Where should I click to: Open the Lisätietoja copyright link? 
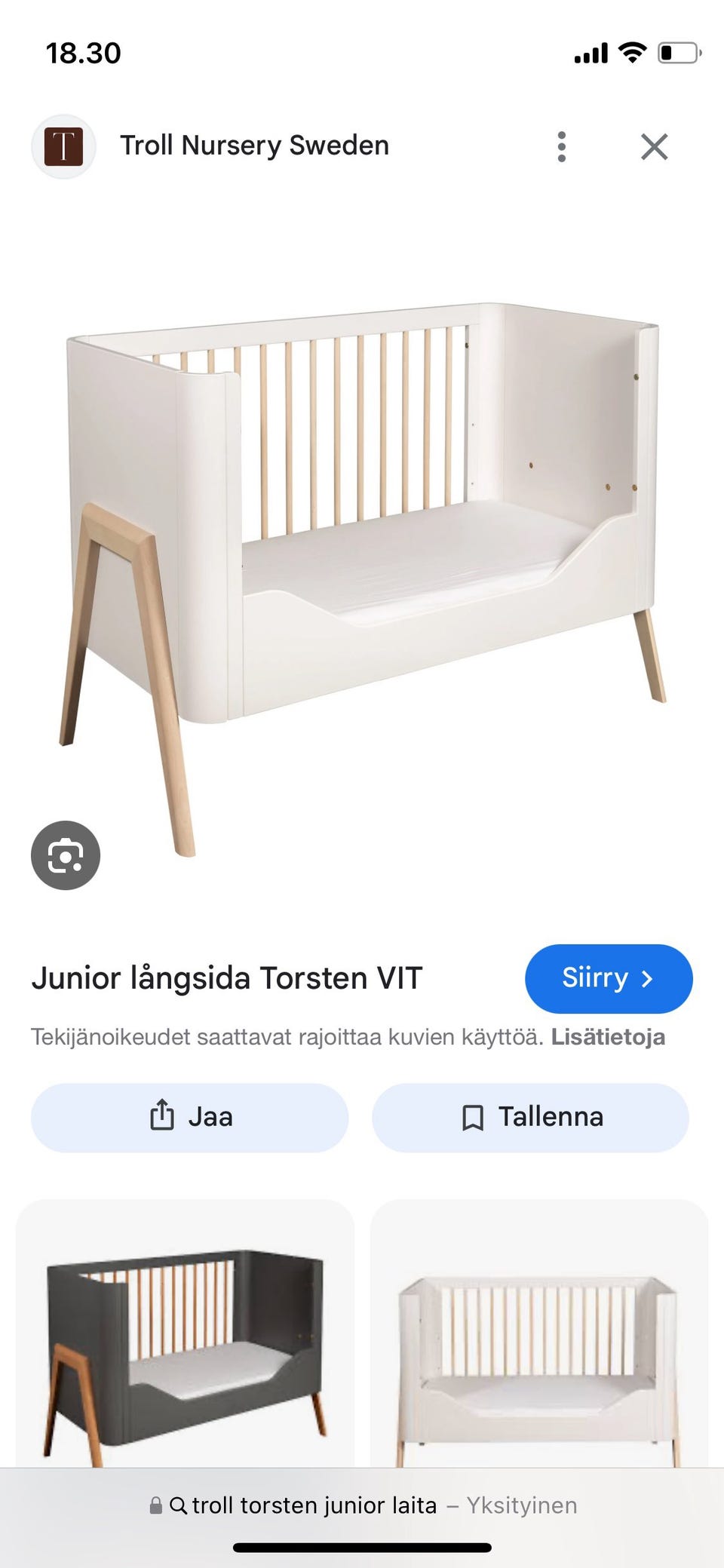click(608, 1036)
